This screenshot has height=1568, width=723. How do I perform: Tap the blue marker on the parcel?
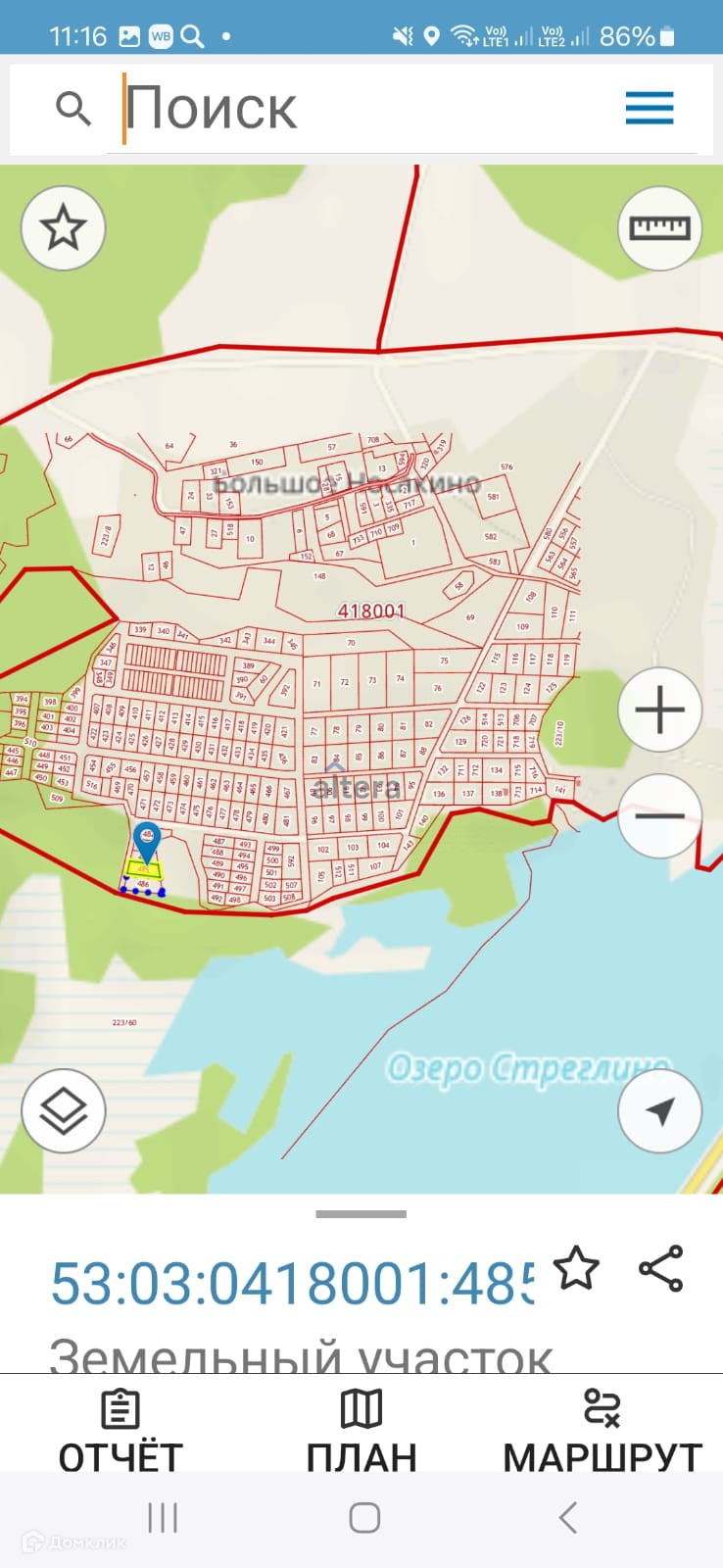coord(147,839)
